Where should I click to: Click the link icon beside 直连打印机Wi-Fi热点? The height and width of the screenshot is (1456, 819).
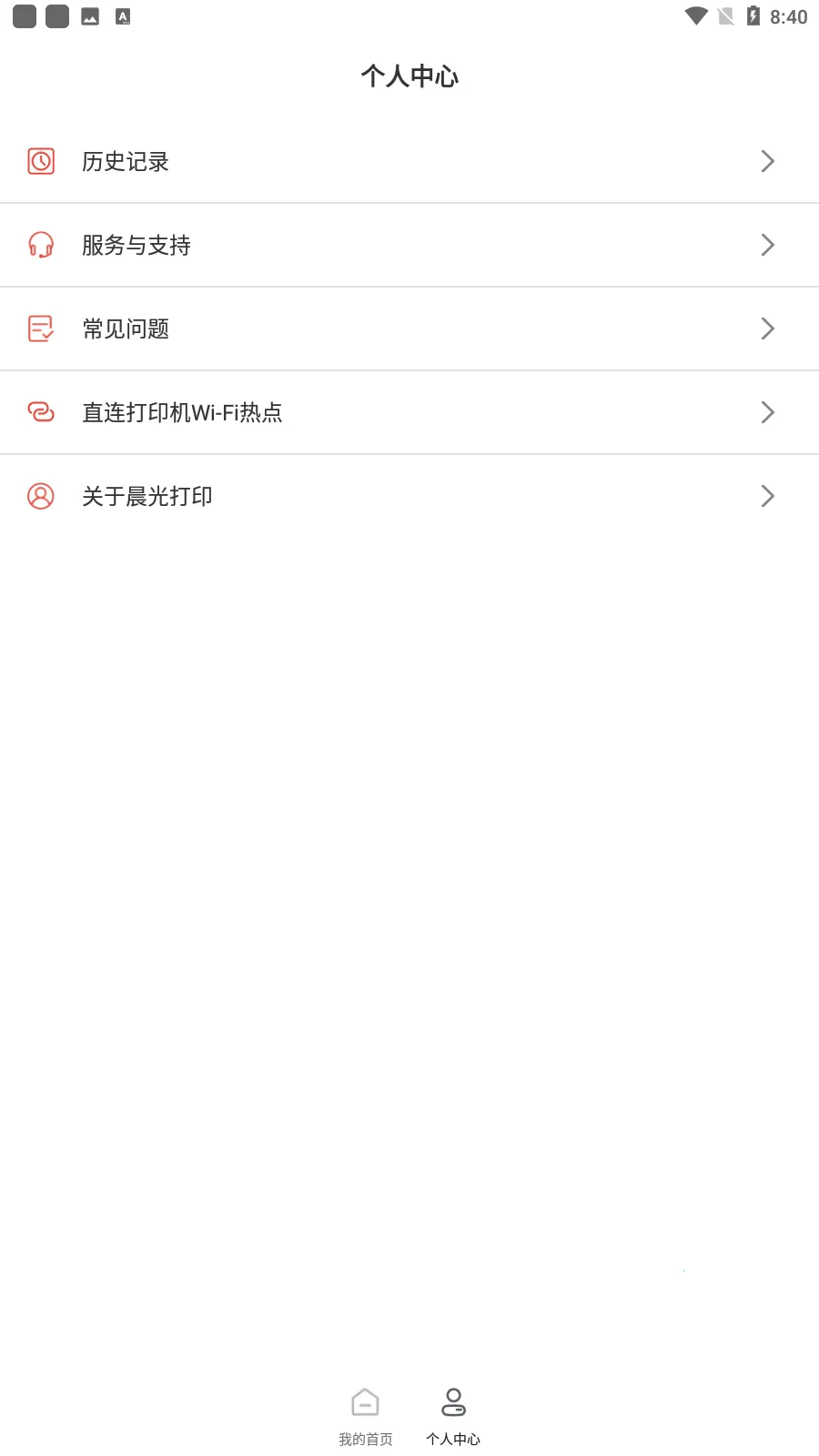click(x=41, y=412)
